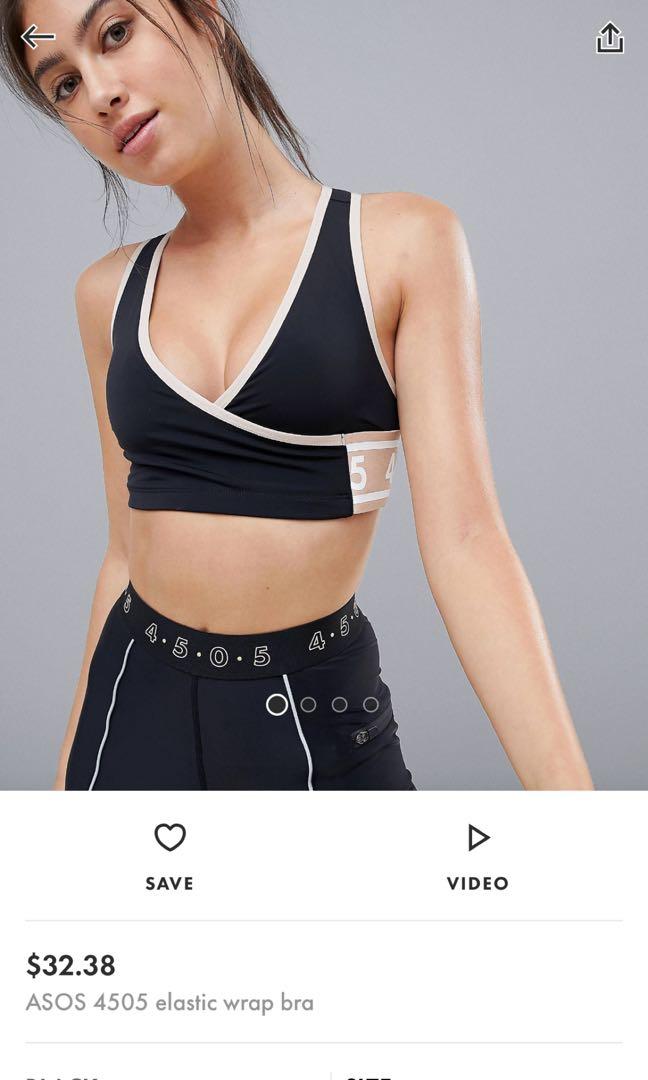The image size is (648, 1080).
Task: Go back using the arrow icon
Action: pyautogui.click(x=38, y=37)
